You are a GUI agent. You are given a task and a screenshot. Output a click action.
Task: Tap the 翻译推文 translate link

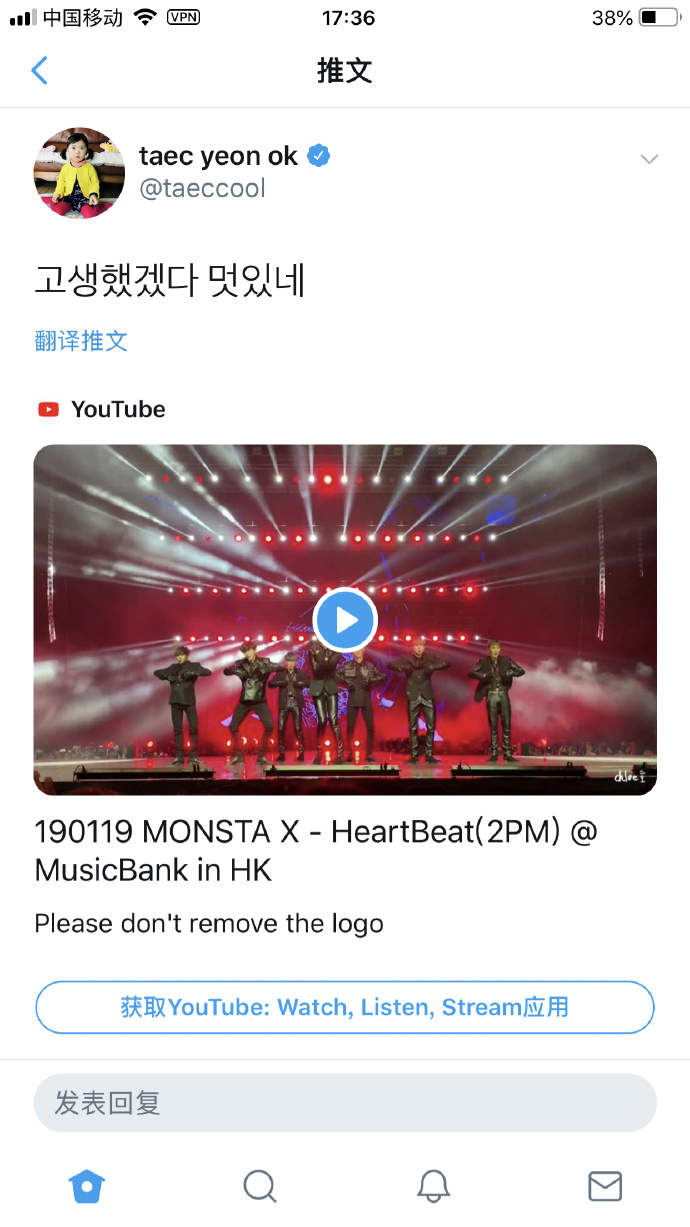pyautogui.click(x=81, y=341)
